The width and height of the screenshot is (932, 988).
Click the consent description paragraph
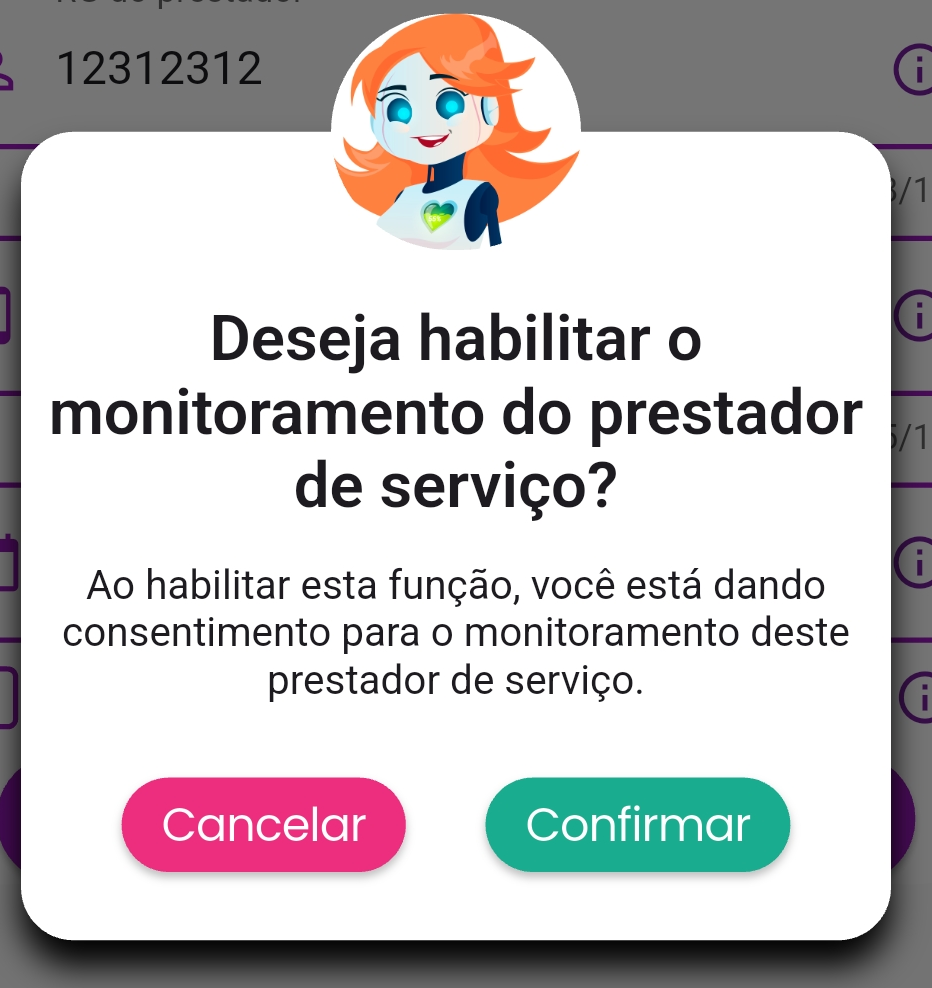point(458,632)
